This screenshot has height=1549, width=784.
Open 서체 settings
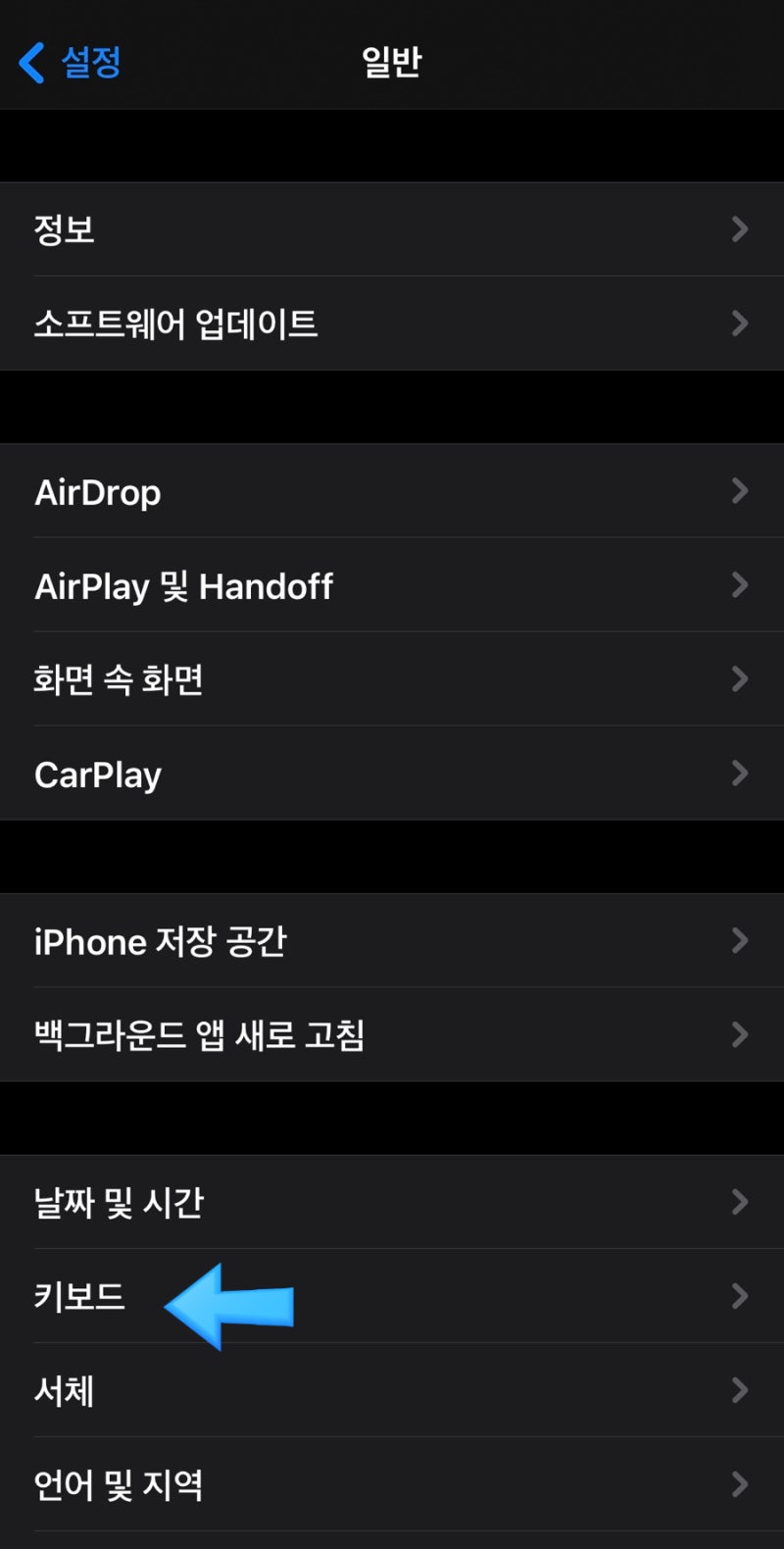(392, 1390)
